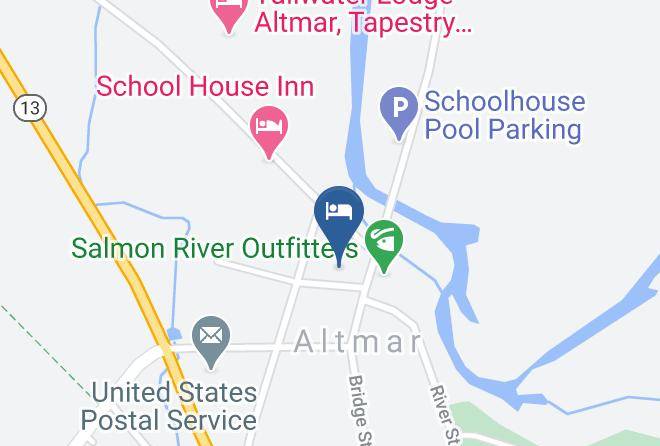
Task: Select the Tailwater Lodge Altmar hotel pin
Action: tap(229, 11)
